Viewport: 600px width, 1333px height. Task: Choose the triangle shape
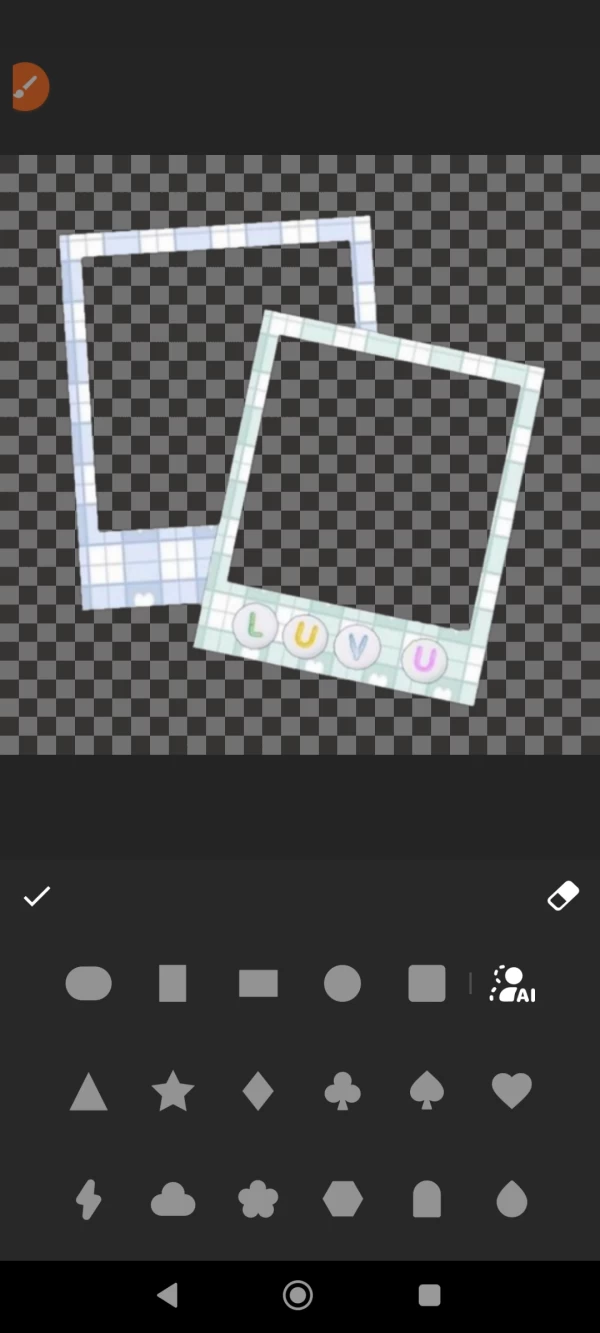89,1091
